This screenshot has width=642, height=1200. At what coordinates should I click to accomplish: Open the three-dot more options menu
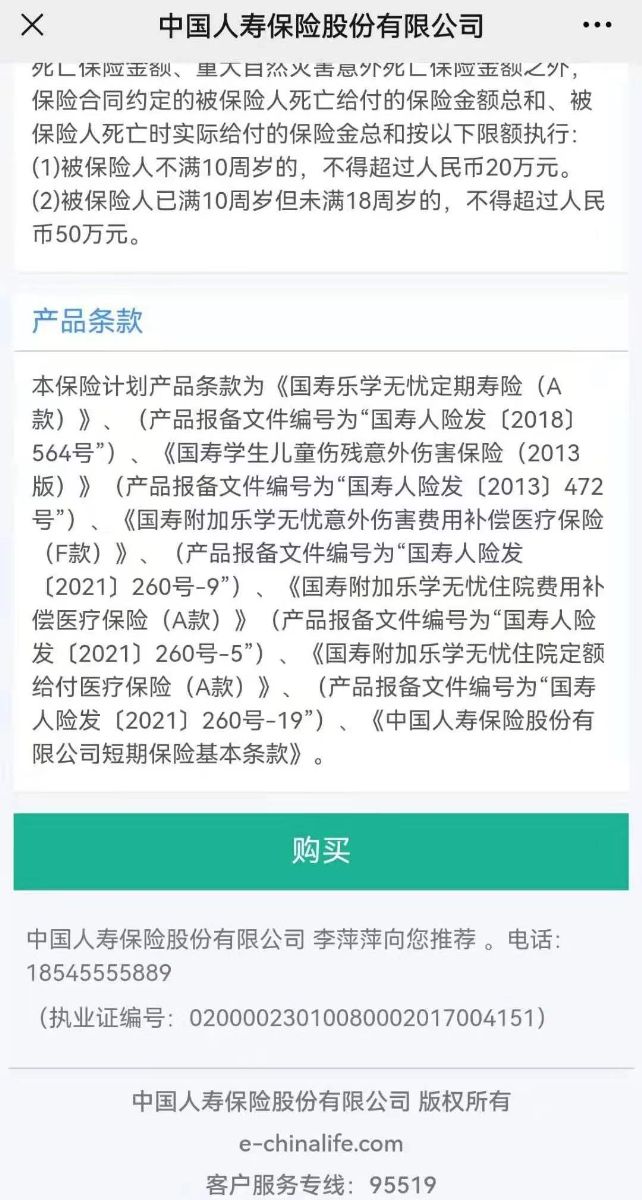[x=597, y=24]
